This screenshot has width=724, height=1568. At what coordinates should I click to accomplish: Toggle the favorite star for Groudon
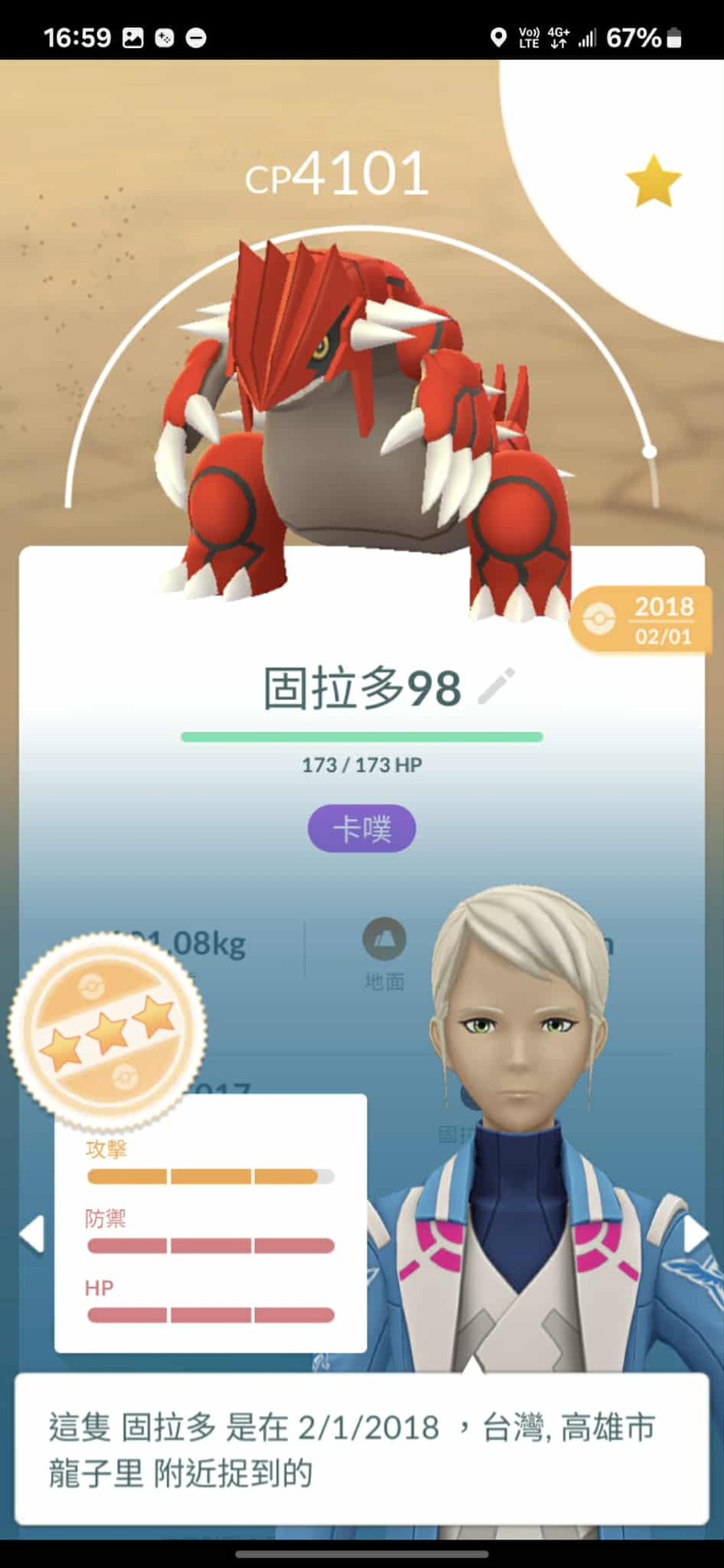[x=652, y=181]
